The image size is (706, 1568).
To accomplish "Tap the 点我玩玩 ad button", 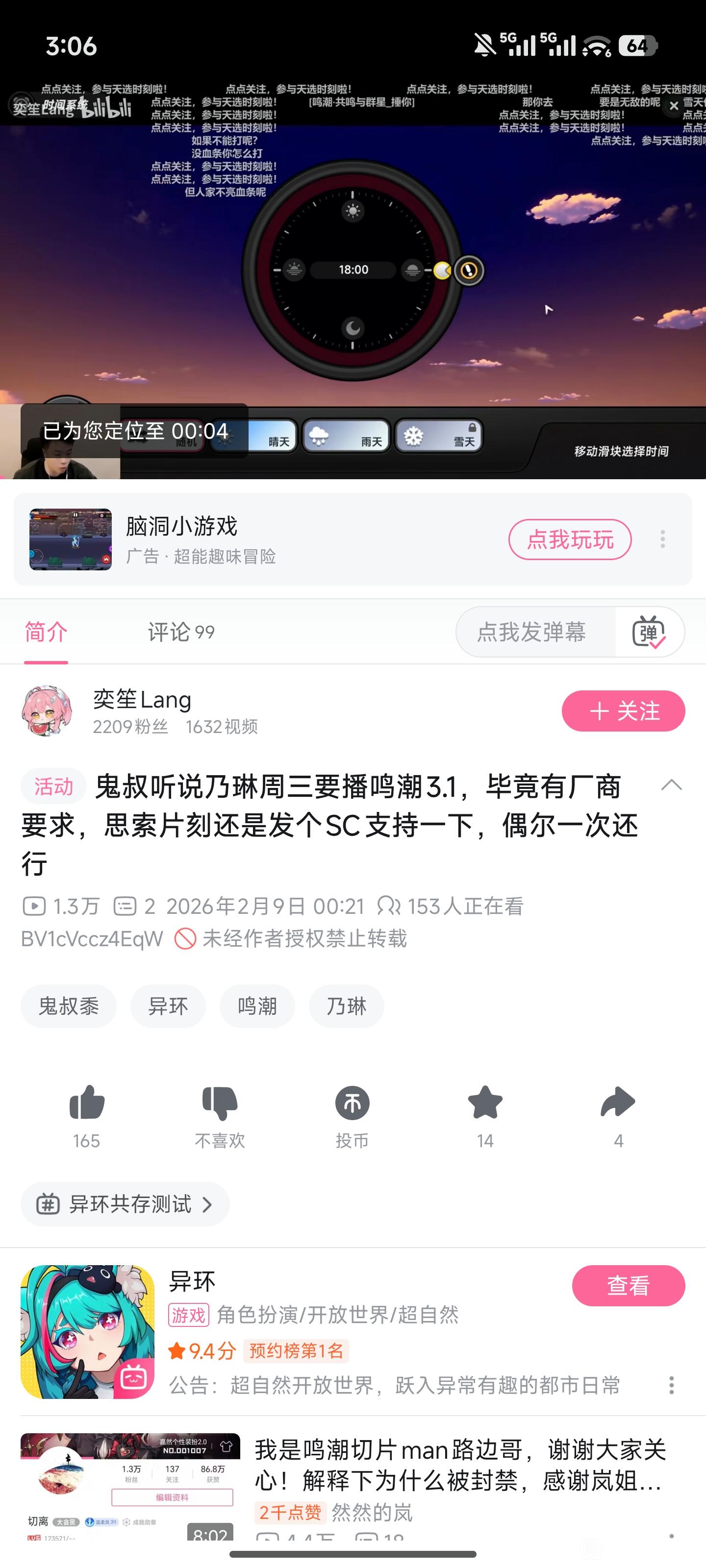I will pos(570,539).
